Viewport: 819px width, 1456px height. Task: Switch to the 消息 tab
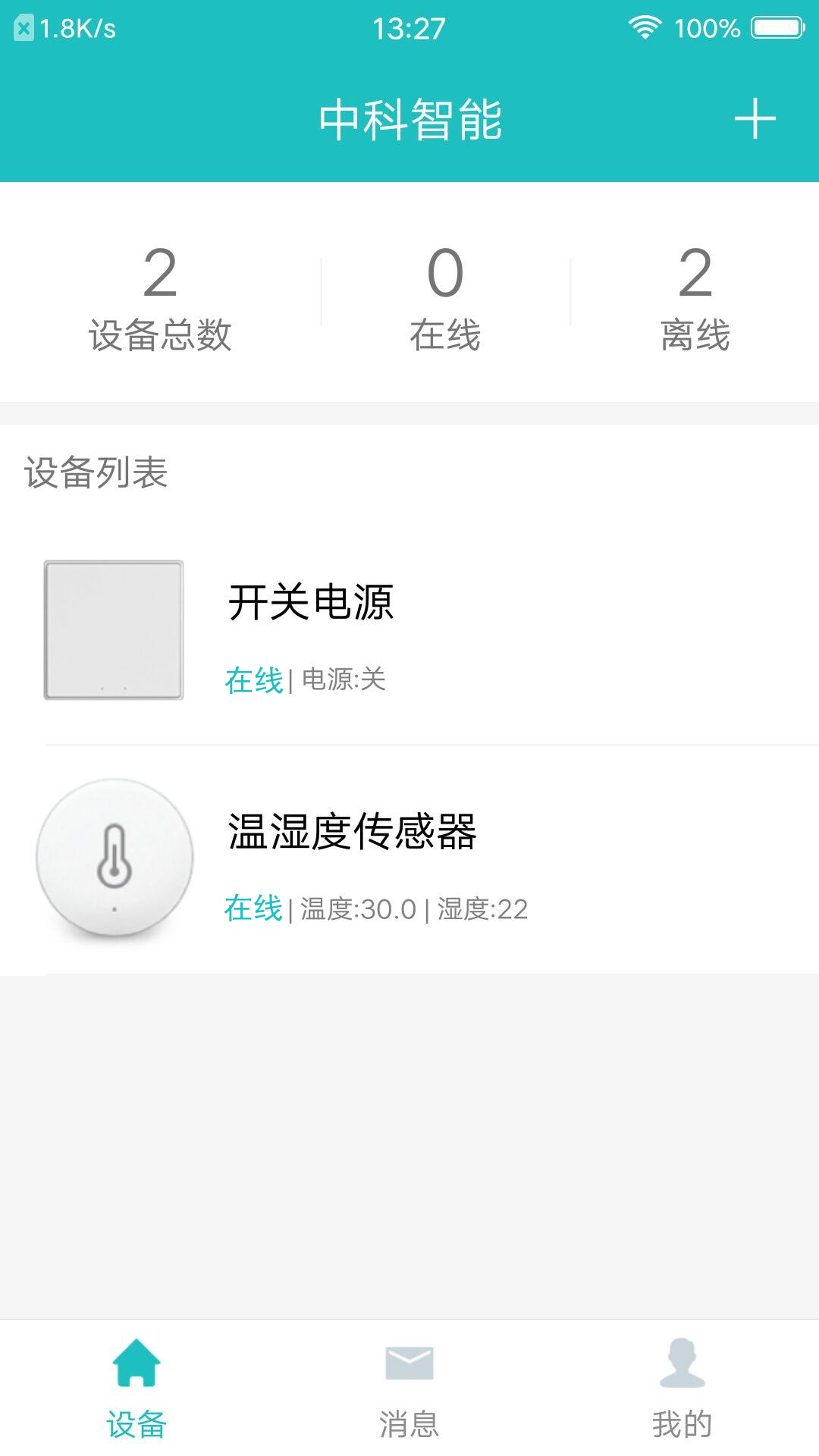(x=409, y=1399)
